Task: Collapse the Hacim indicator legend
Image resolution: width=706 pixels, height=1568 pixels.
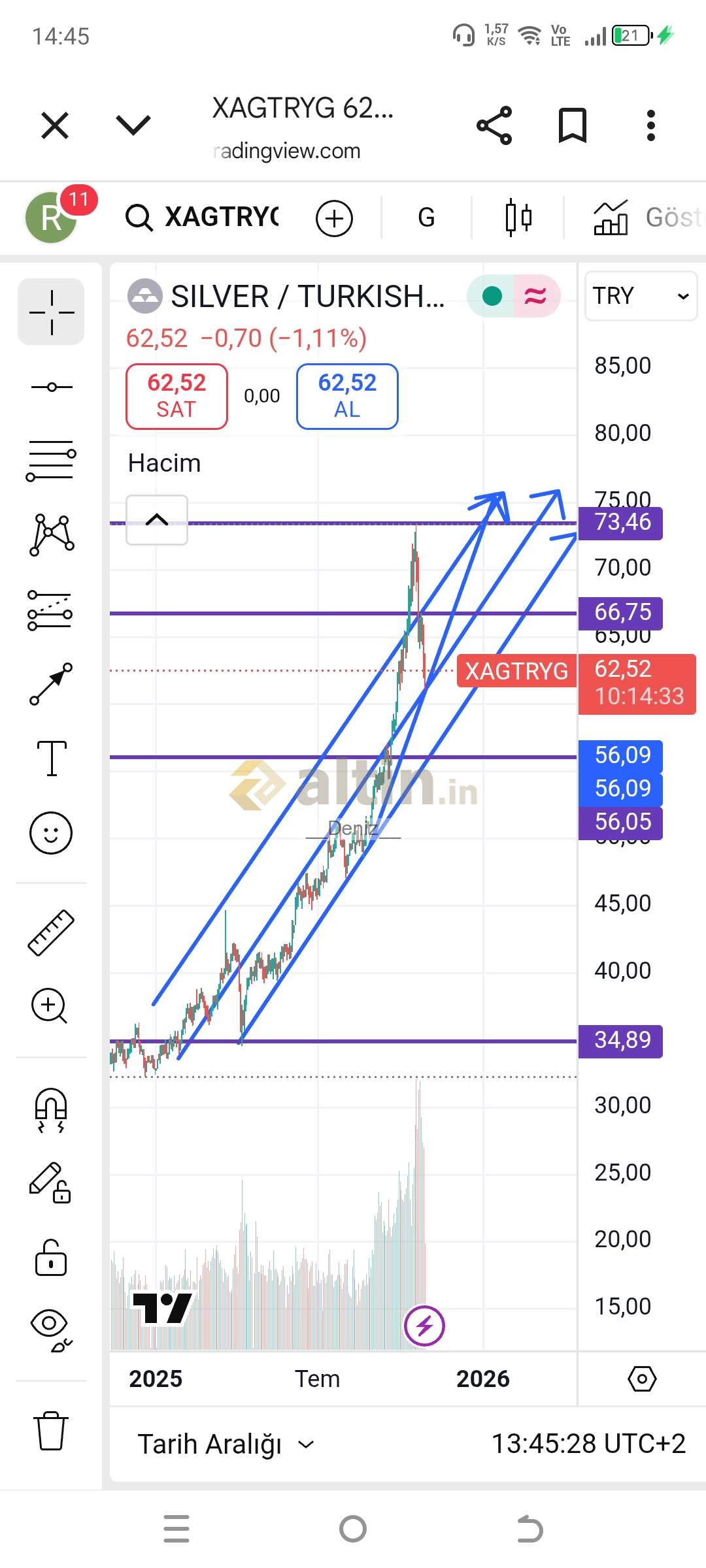Action: click(x=157, y=520)
